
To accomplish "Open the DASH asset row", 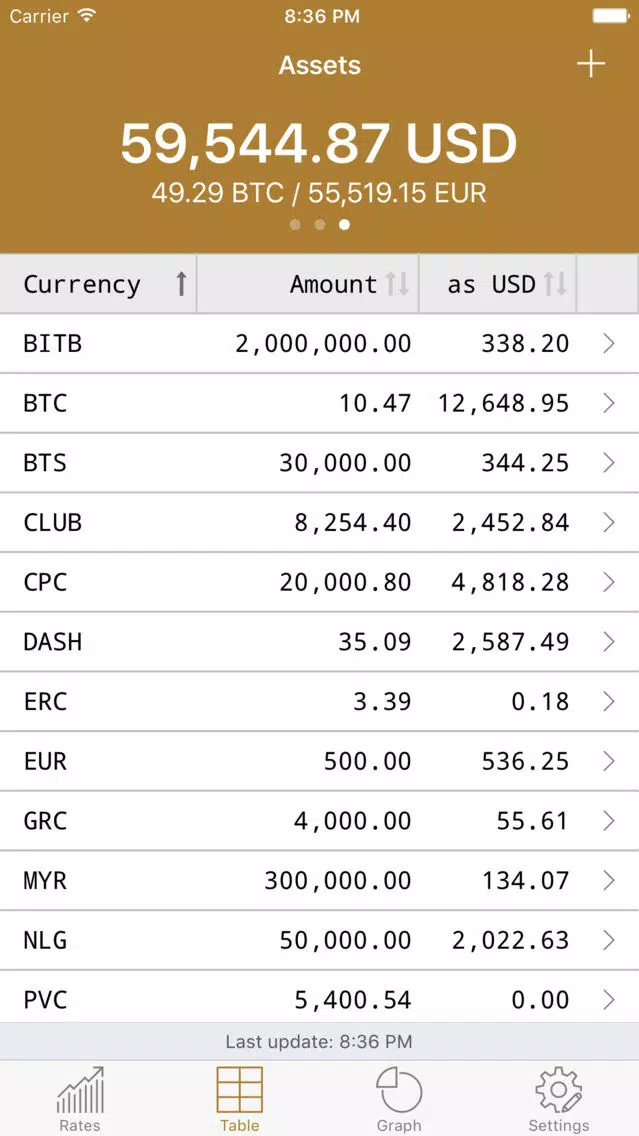I will (320, 642).
